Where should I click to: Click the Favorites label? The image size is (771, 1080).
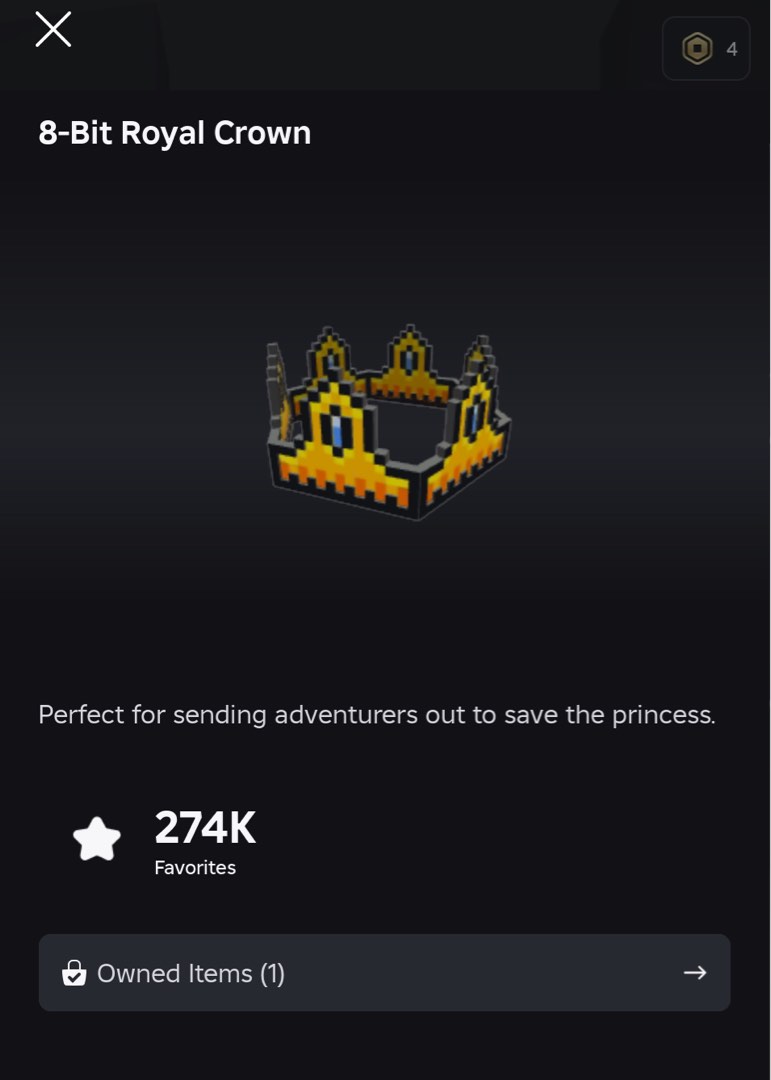197,868
